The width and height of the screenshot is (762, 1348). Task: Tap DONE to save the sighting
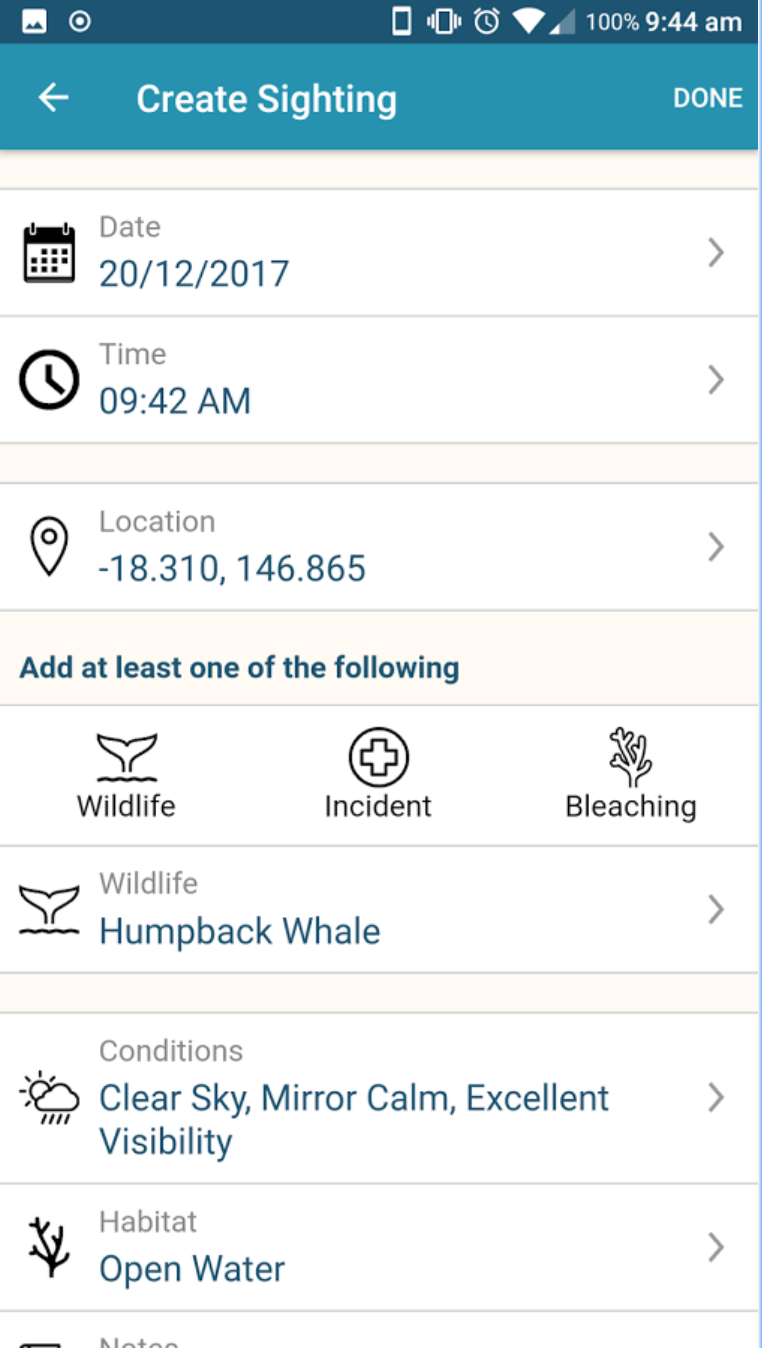[x=707, y=98]
